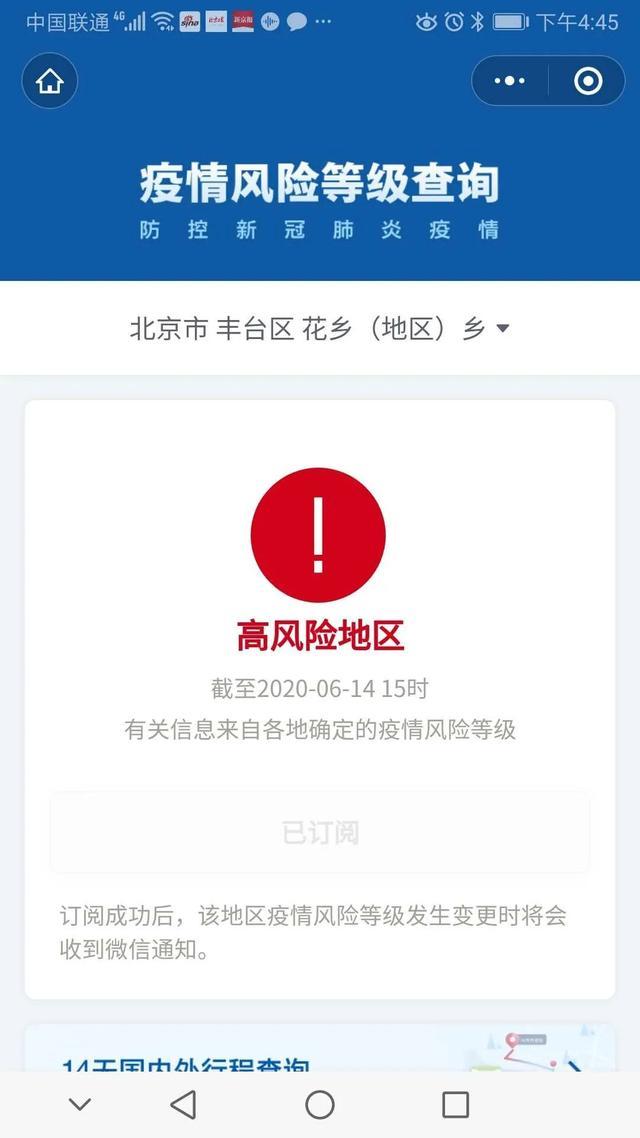Hide the navigation bar with down arrow
The image size is (640, 1138).
[x=80, y=1104]
